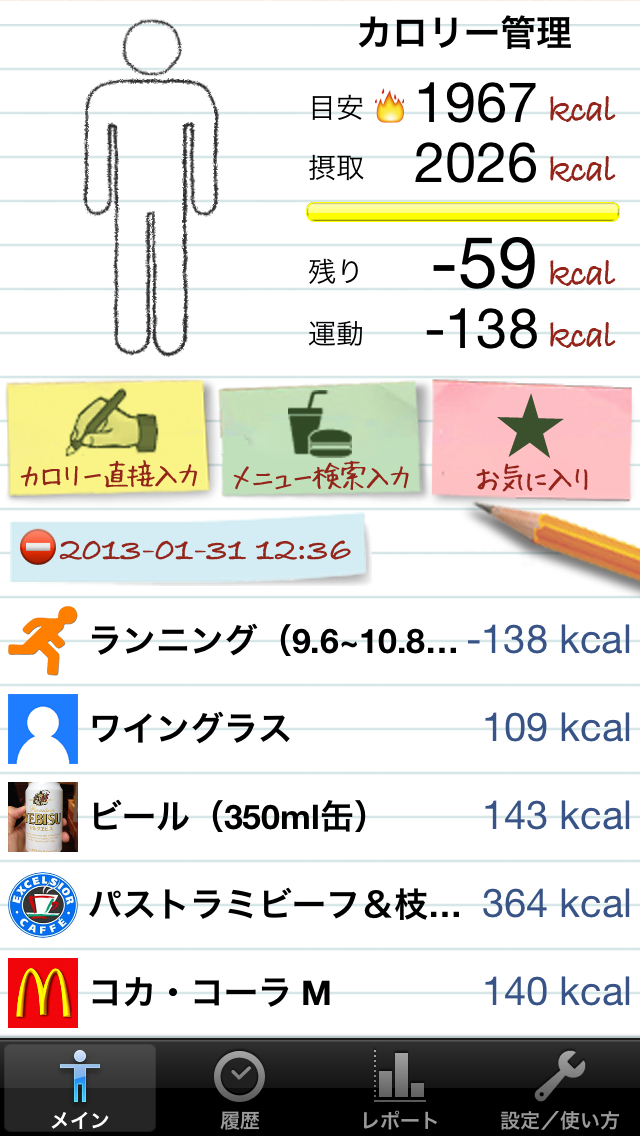Switch to the 履歴 history tab
Viewport: 640px width, 1136px height.
pos(240,1088)
